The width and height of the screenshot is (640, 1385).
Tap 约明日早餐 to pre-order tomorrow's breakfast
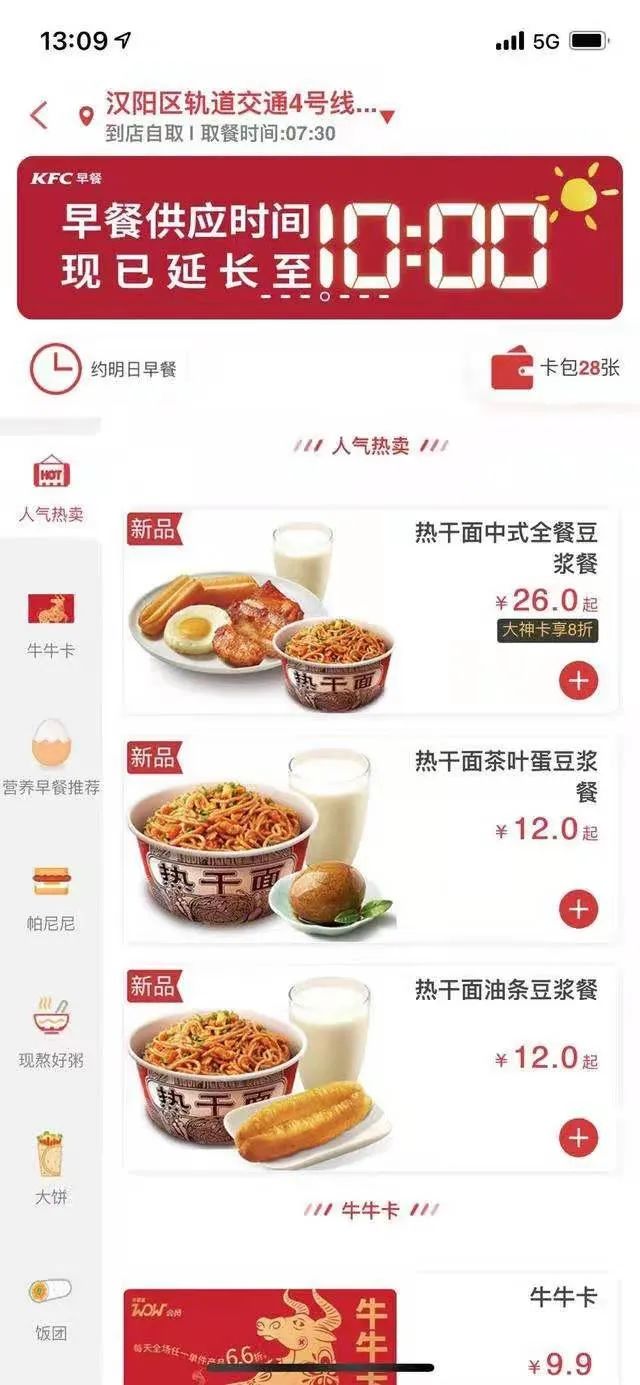tap(104, 369)
